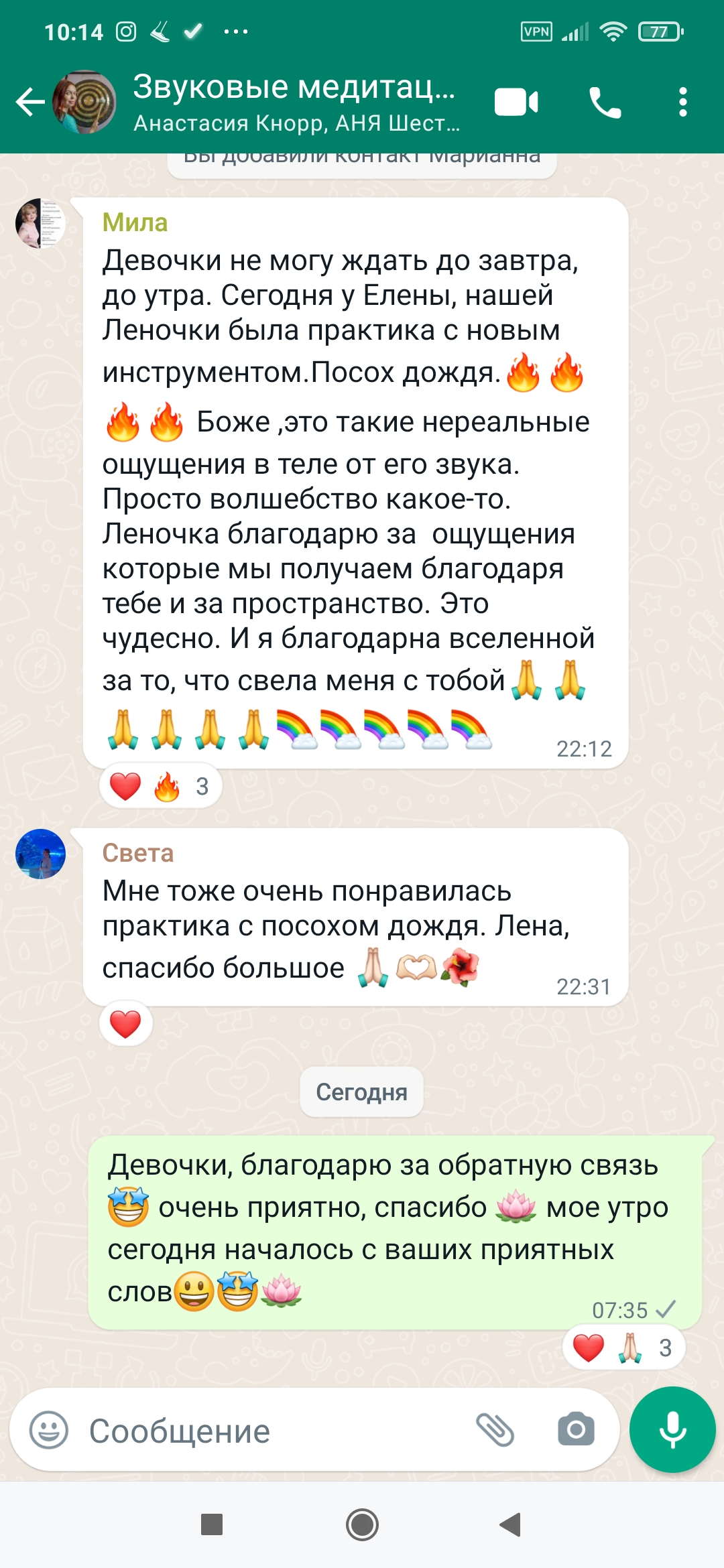Open the overflow menu
The width and height of the screenshot is (724, 1568).
point(682,103)
